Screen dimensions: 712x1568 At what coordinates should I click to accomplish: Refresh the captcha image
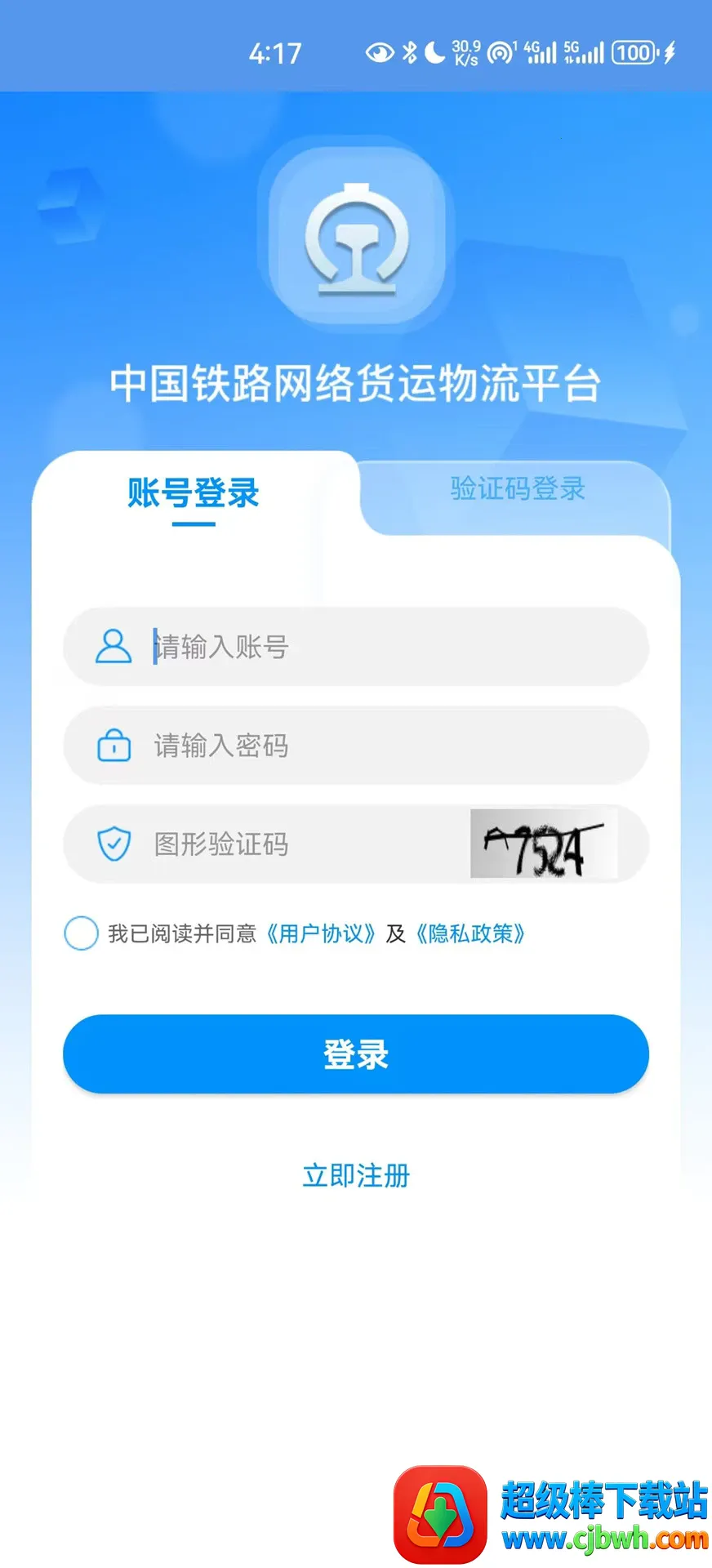click(x=543, y=844)
